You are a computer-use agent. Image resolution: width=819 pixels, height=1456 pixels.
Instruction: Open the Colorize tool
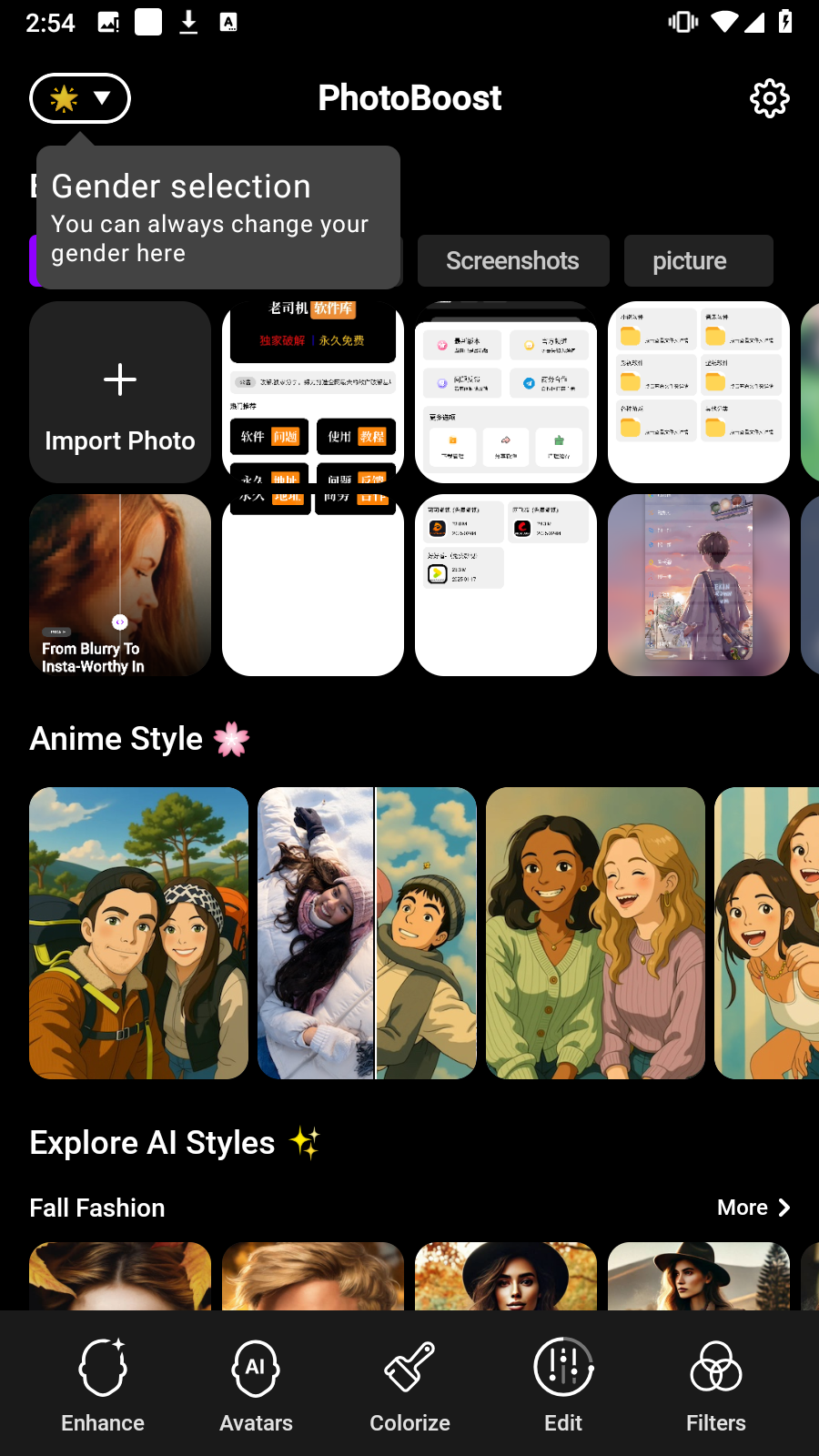tap(409, 1385)
